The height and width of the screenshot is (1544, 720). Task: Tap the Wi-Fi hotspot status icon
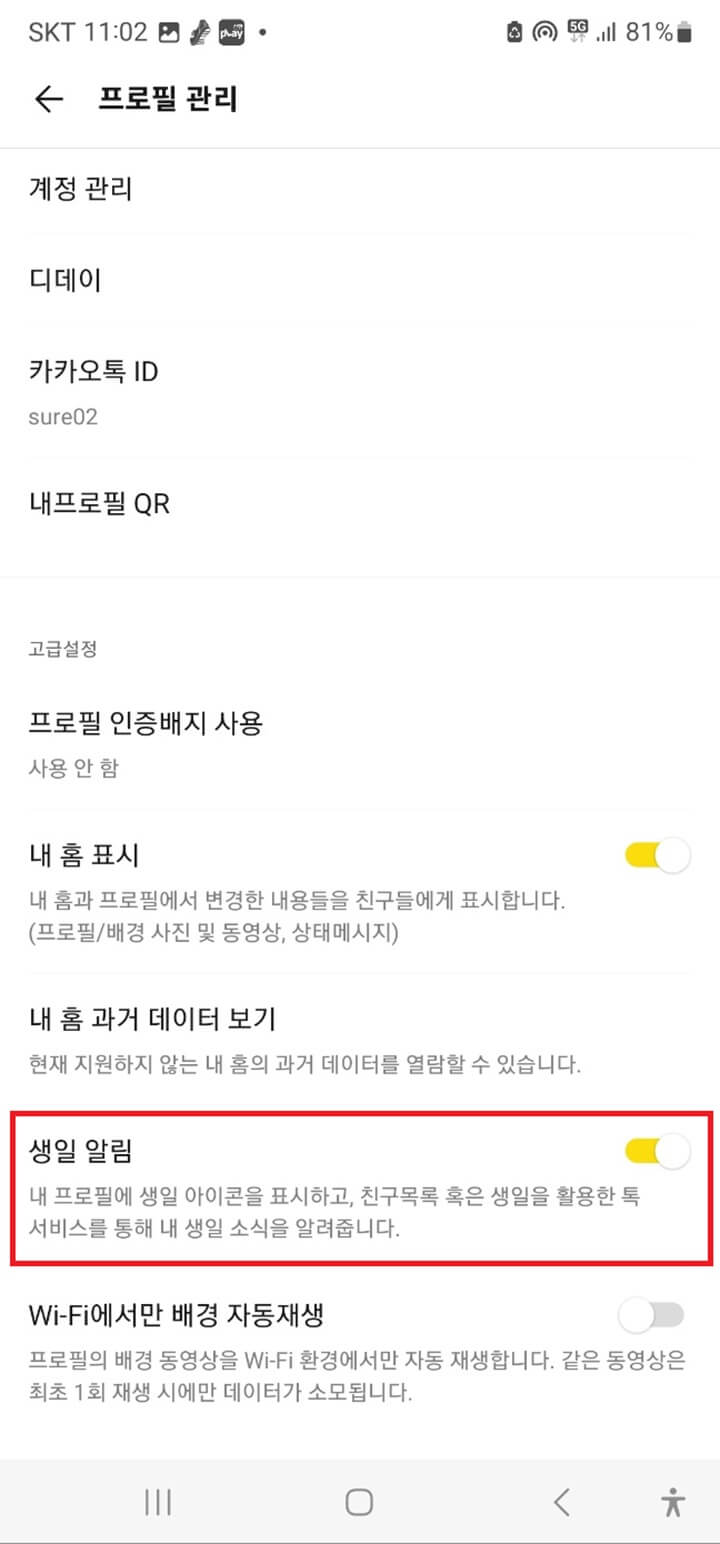pyautogui.click(x=545, y=31)
